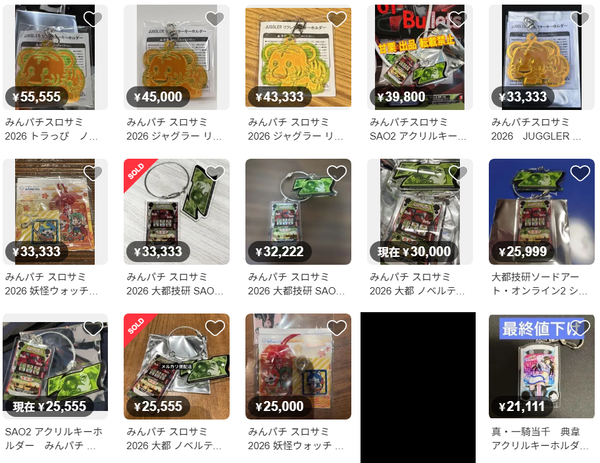Open the 現在 ¥25,555 SAO2 keyholder listing
The image size is (600, 463).
coord(55,366)
